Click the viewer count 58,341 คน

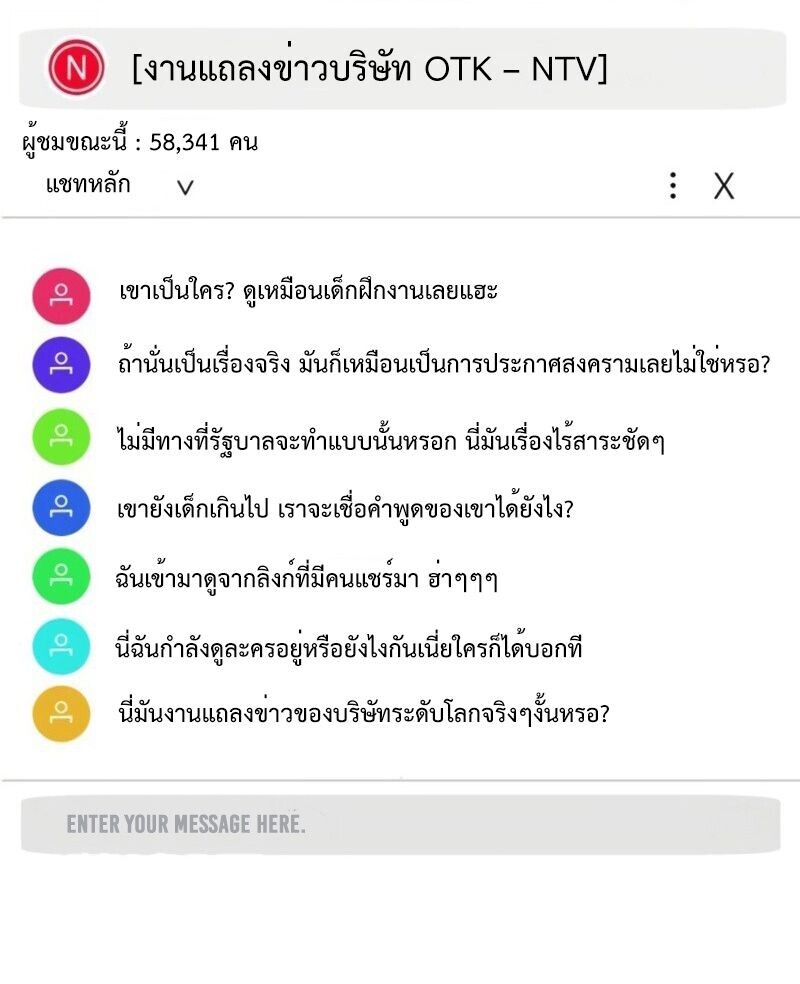tap(140, 141)
